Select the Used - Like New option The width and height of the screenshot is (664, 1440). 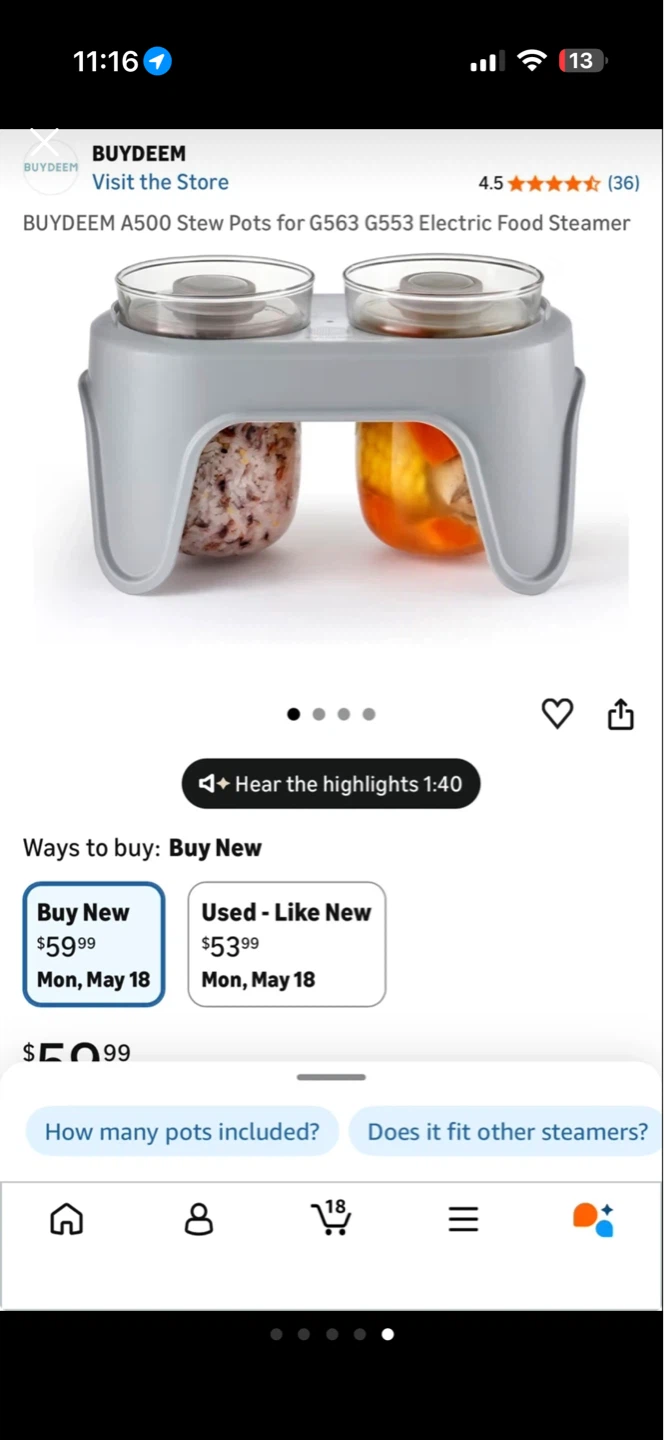287,944
